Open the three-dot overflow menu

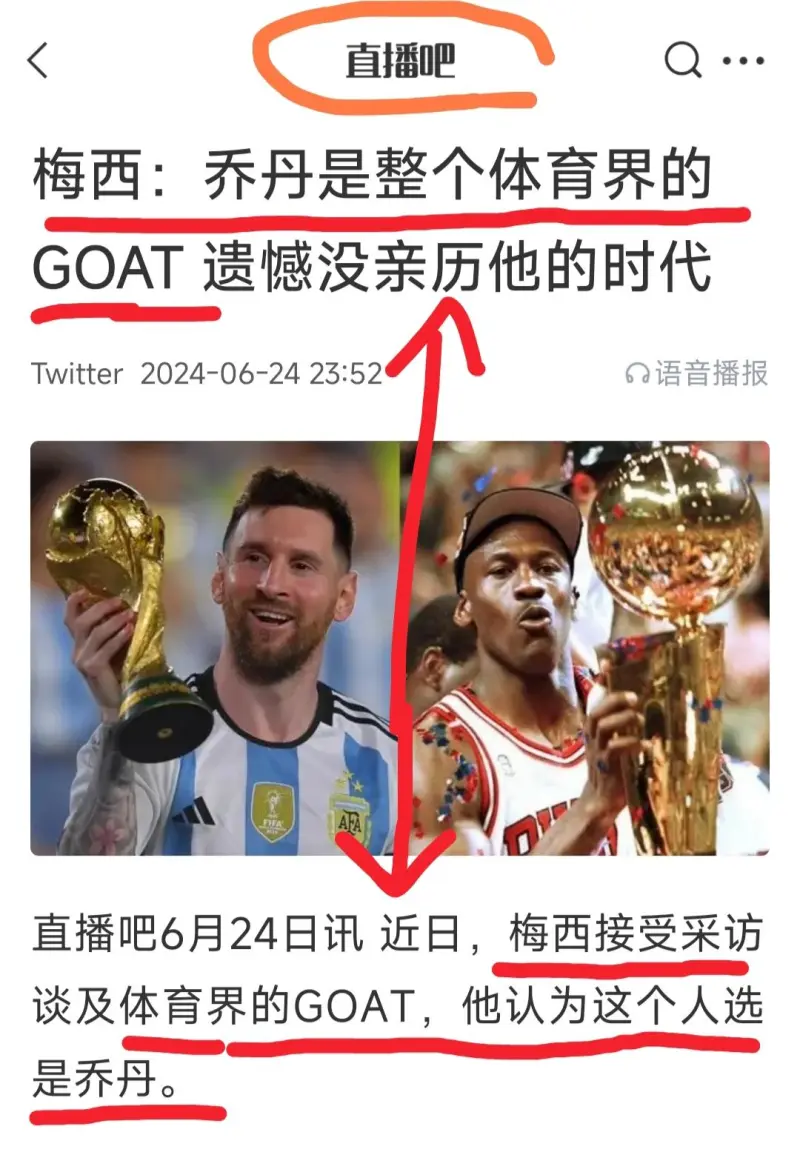tap(743, 62)
